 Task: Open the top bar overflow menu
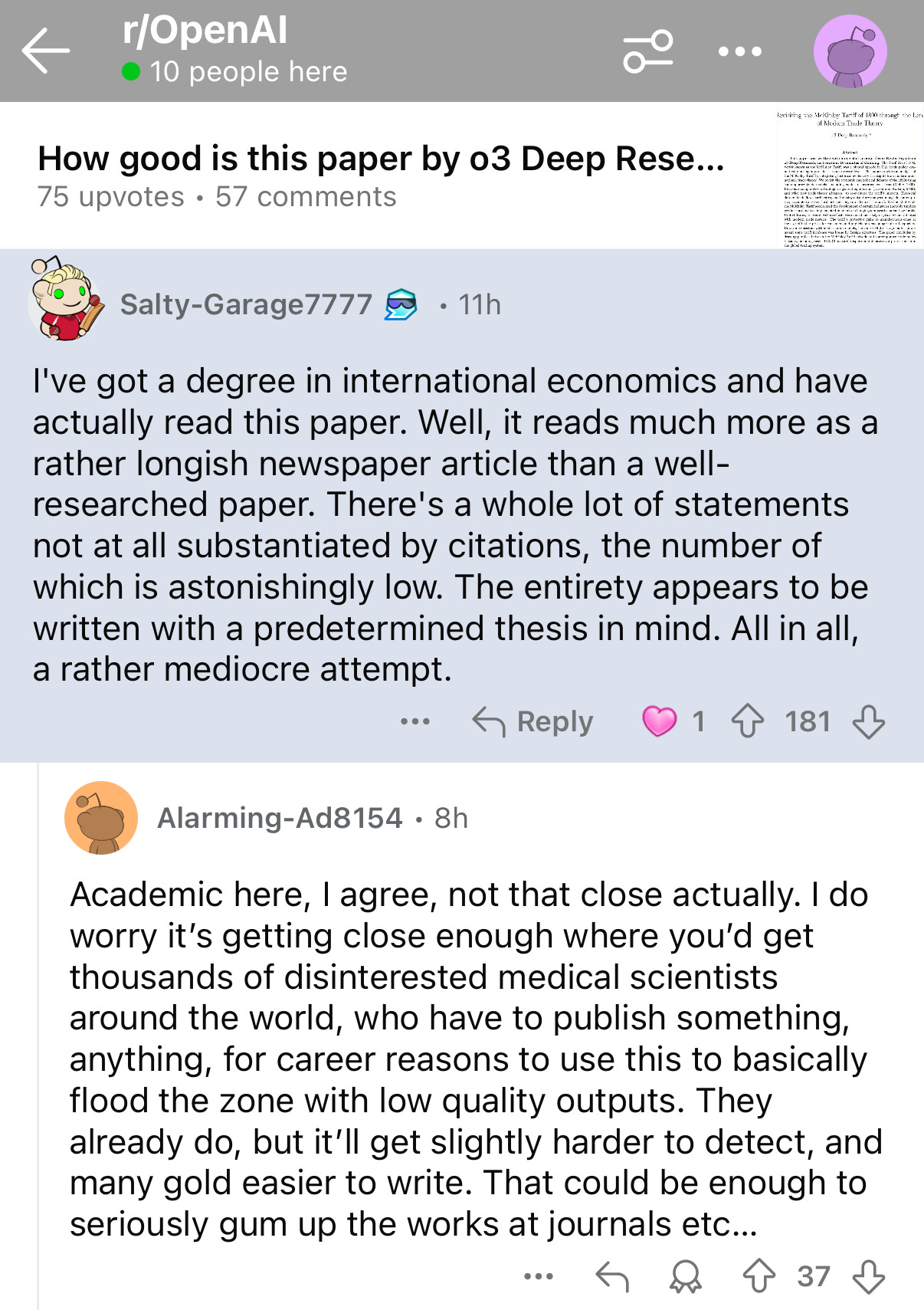point(739,51)
